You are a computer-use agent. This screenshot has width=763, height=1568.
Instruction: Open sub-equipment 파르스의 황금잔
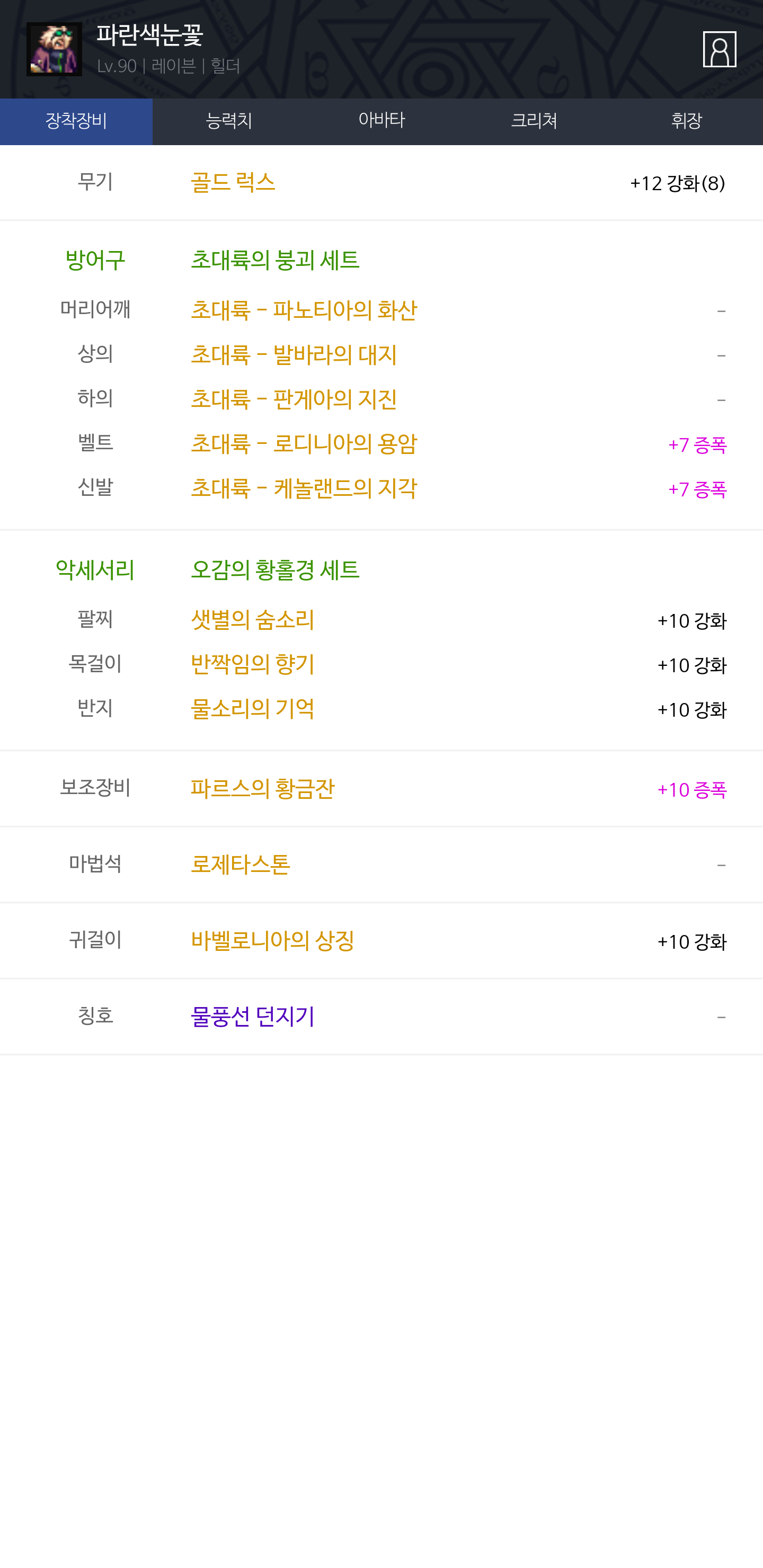point(262,789)
